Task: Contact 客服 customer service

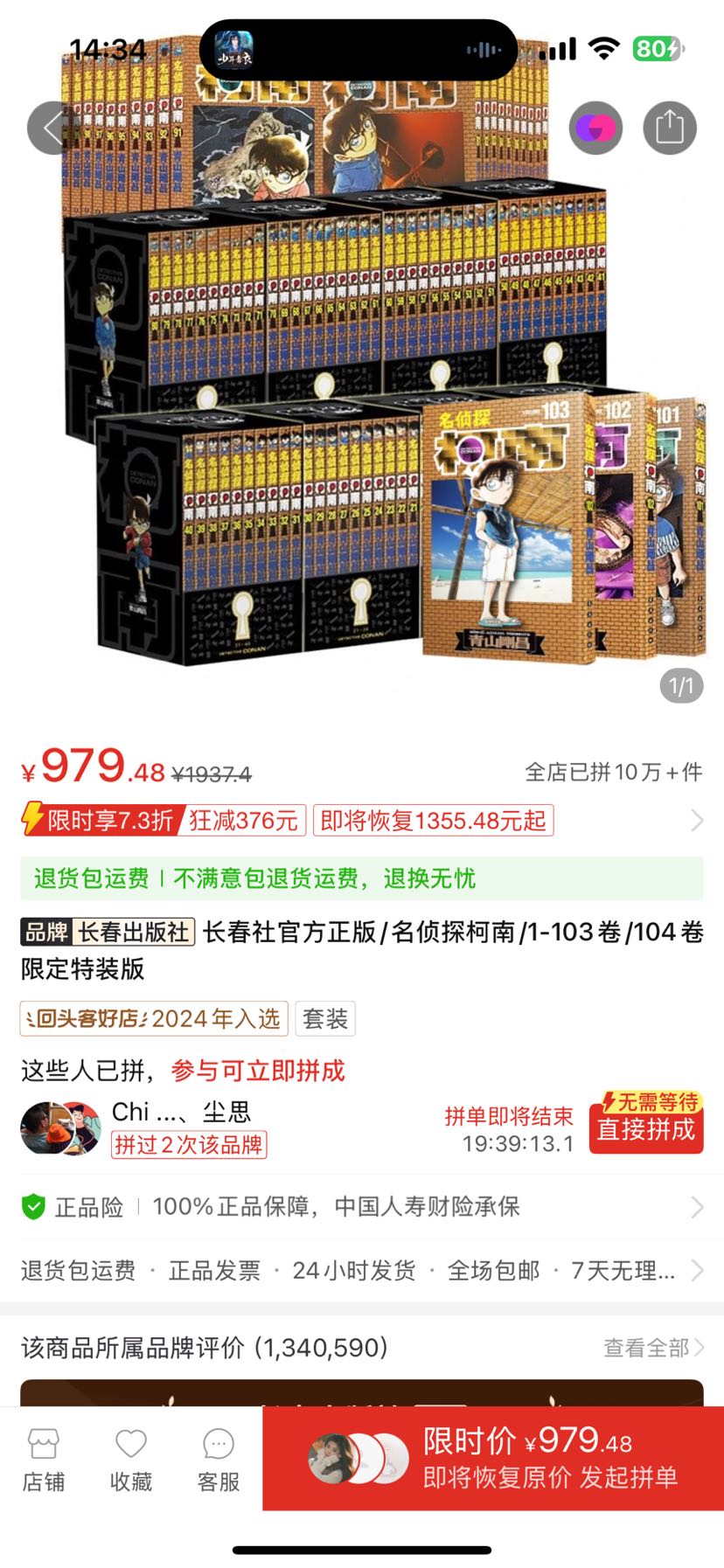Action: [x=219, y=1459]
